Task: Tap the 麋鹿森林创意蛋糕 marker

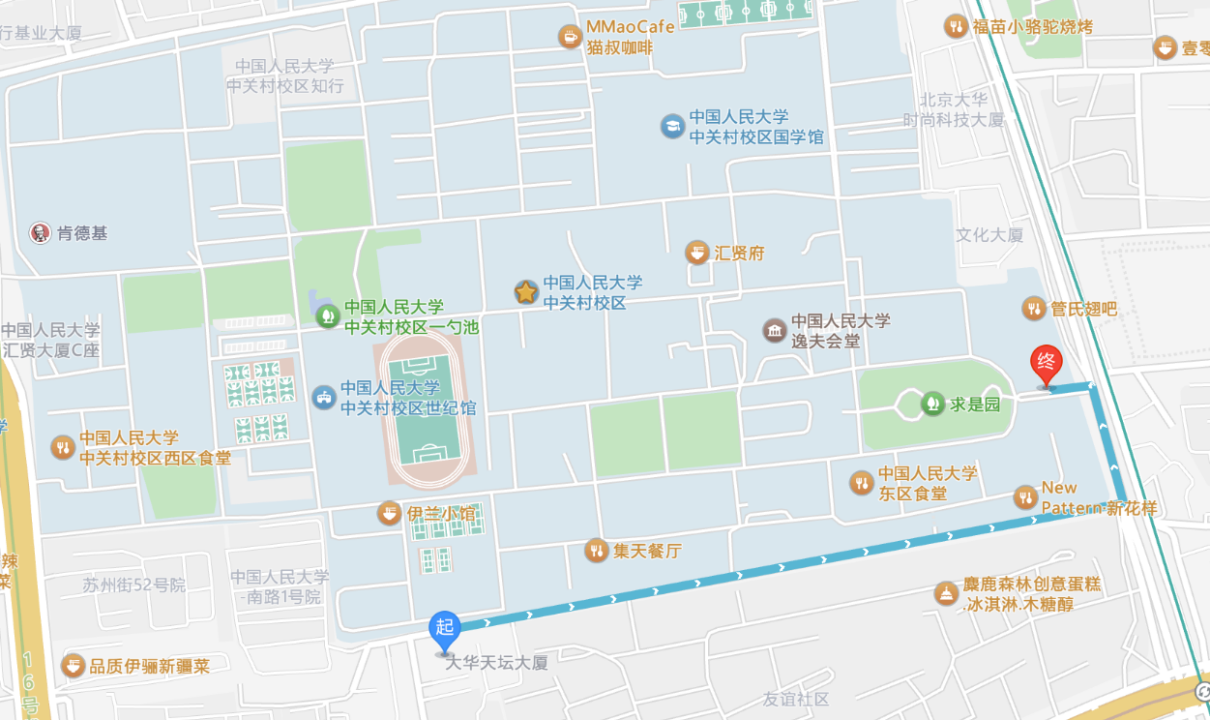Action: pos(946,593)
